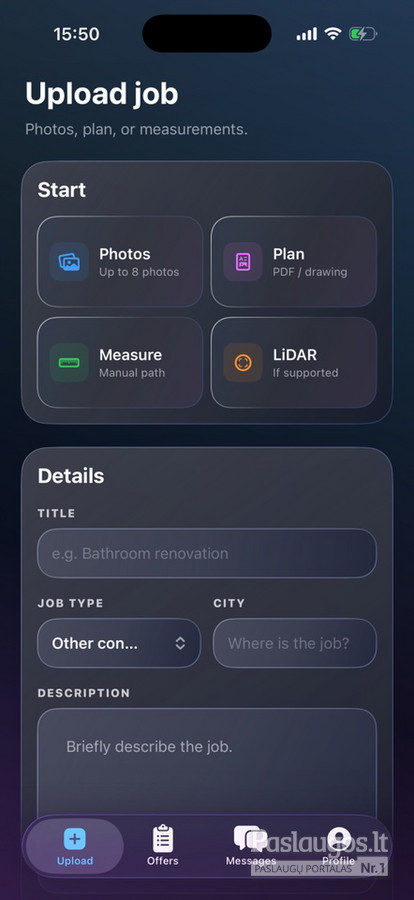Select the Upload tab
The width and height of the screenshot is (414, 900).
75,846
